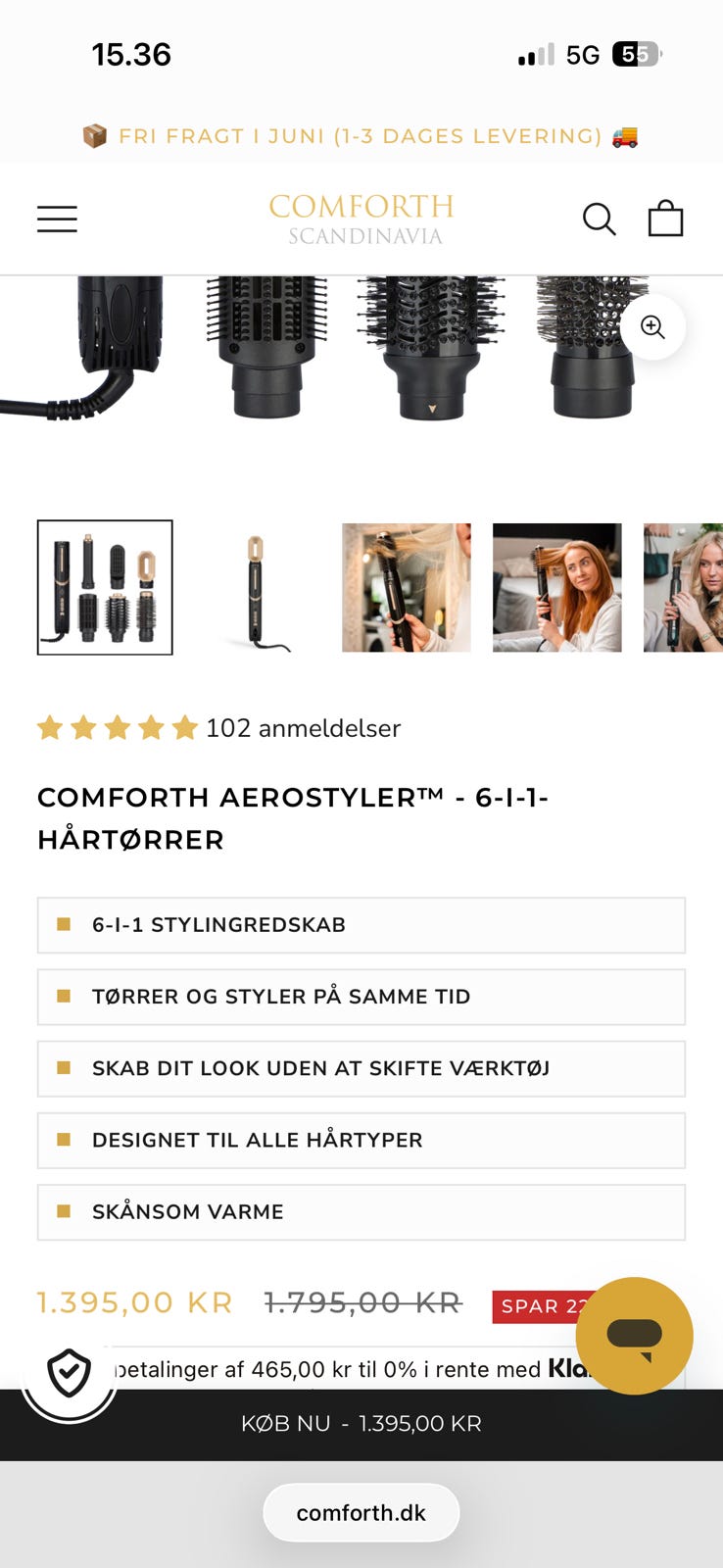Tap the Comforth Scandinavia logo

(361, 219)
